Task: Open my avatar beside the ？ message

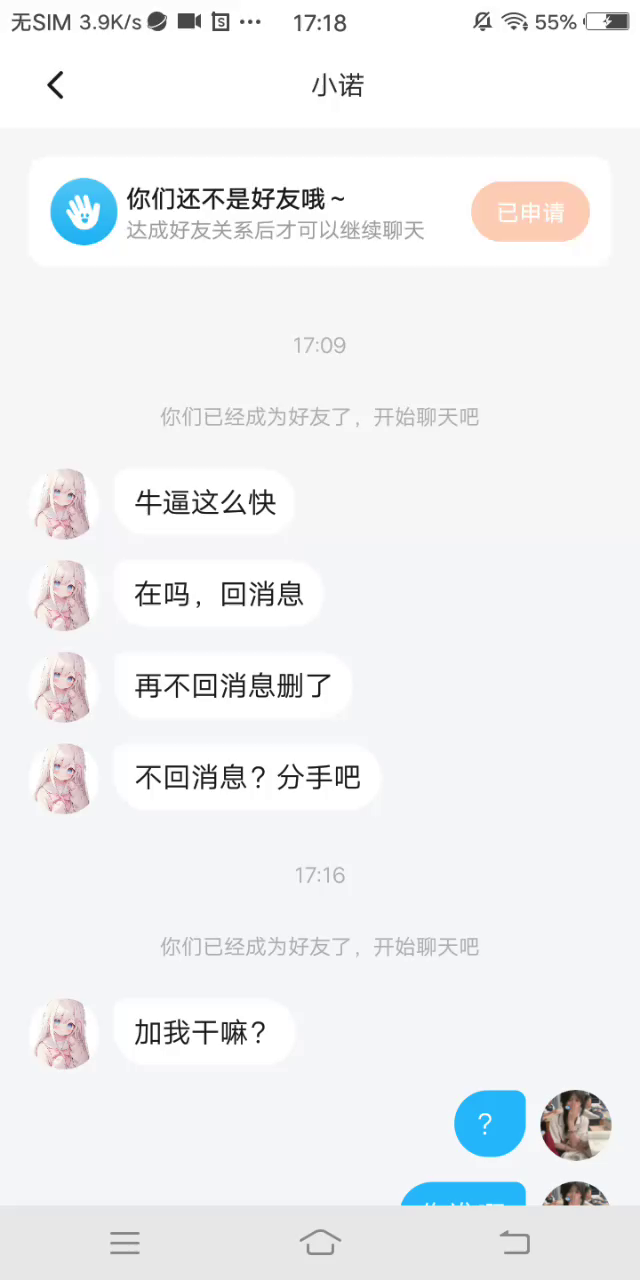Action: 576,1125
